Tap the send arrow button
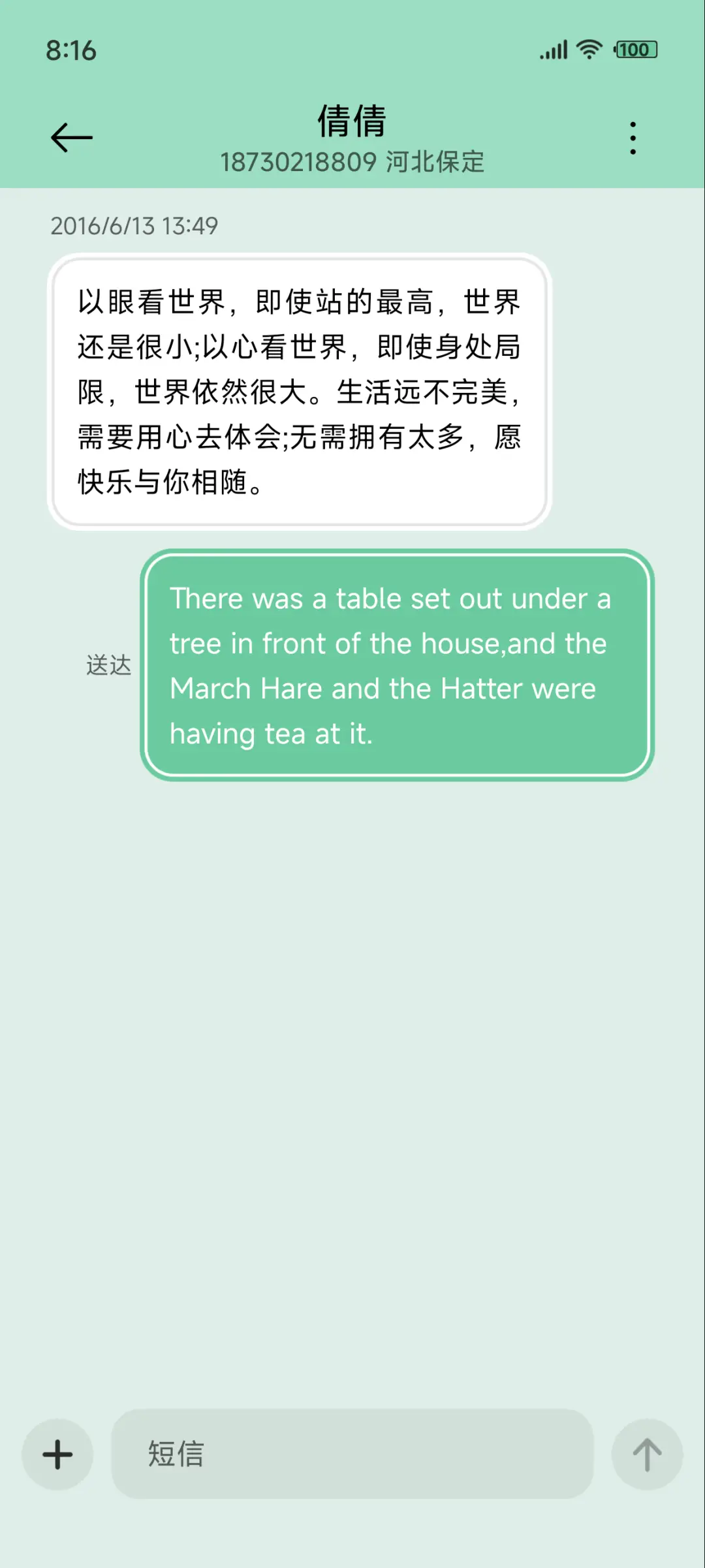The image size is (705, 1568). [x=647, y=1454]
